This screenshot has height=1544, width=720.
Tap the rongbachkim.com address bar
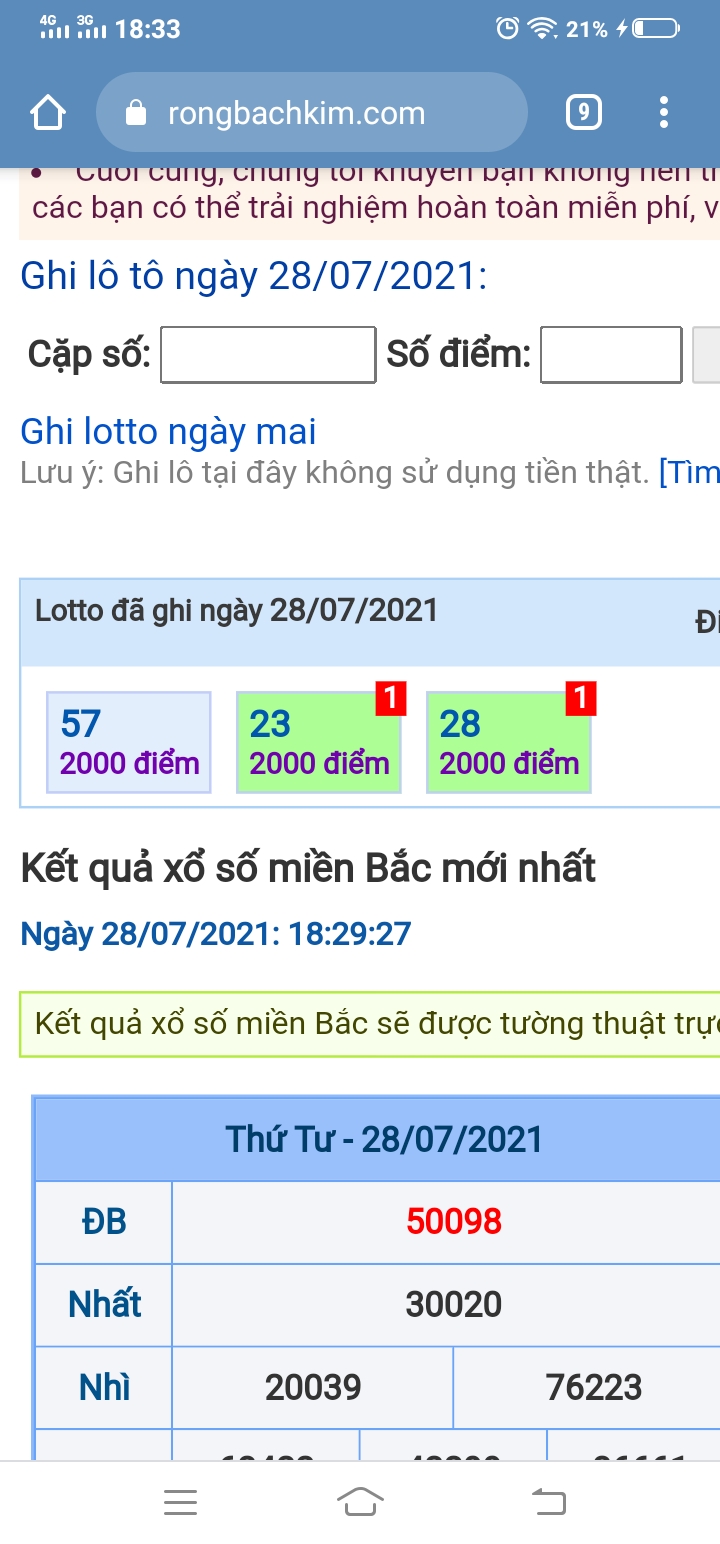coord(310,113)
